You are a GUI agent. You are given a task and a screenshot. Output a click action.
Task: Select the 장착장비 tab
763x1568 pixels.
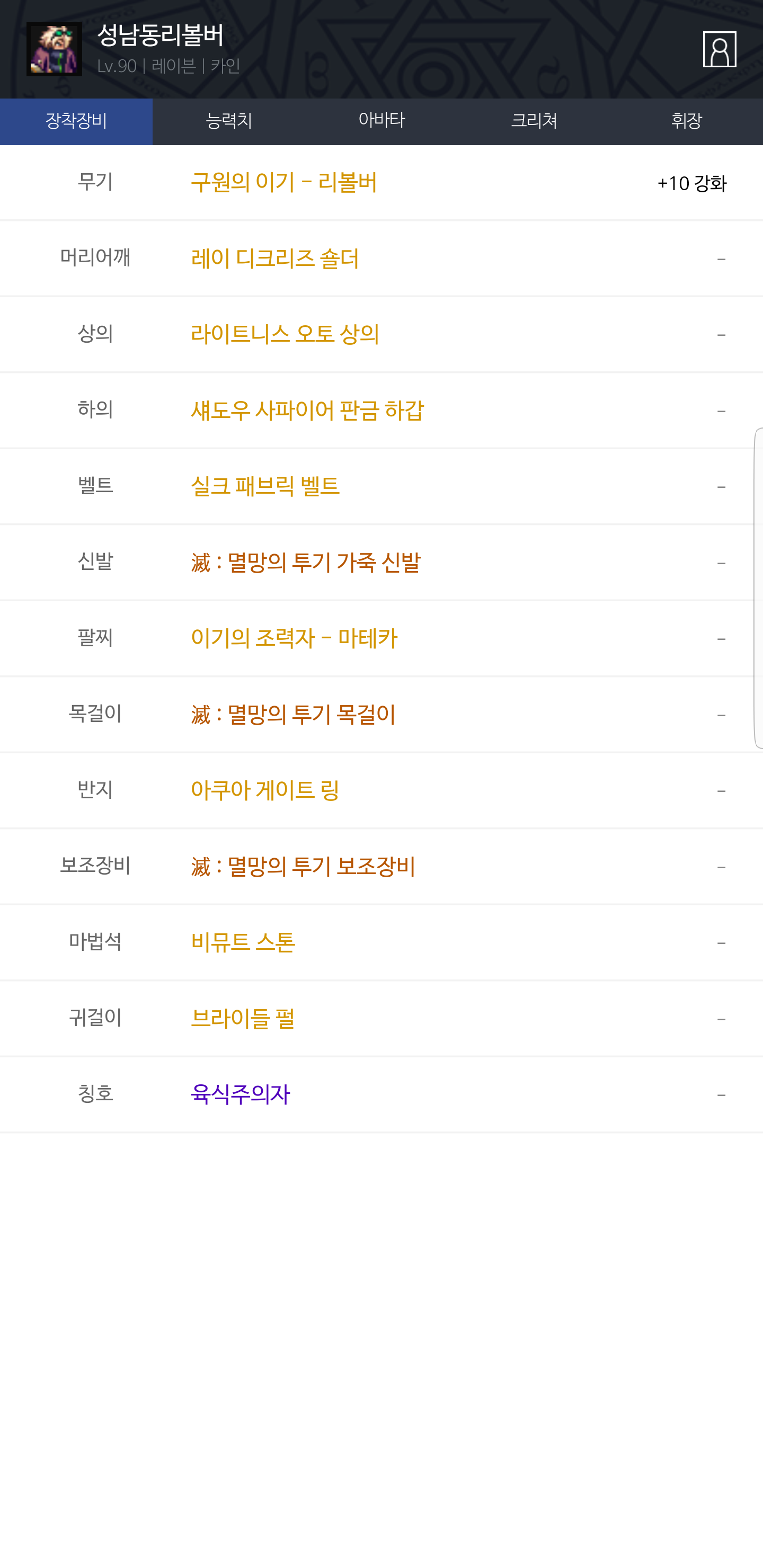coord(76,121)
